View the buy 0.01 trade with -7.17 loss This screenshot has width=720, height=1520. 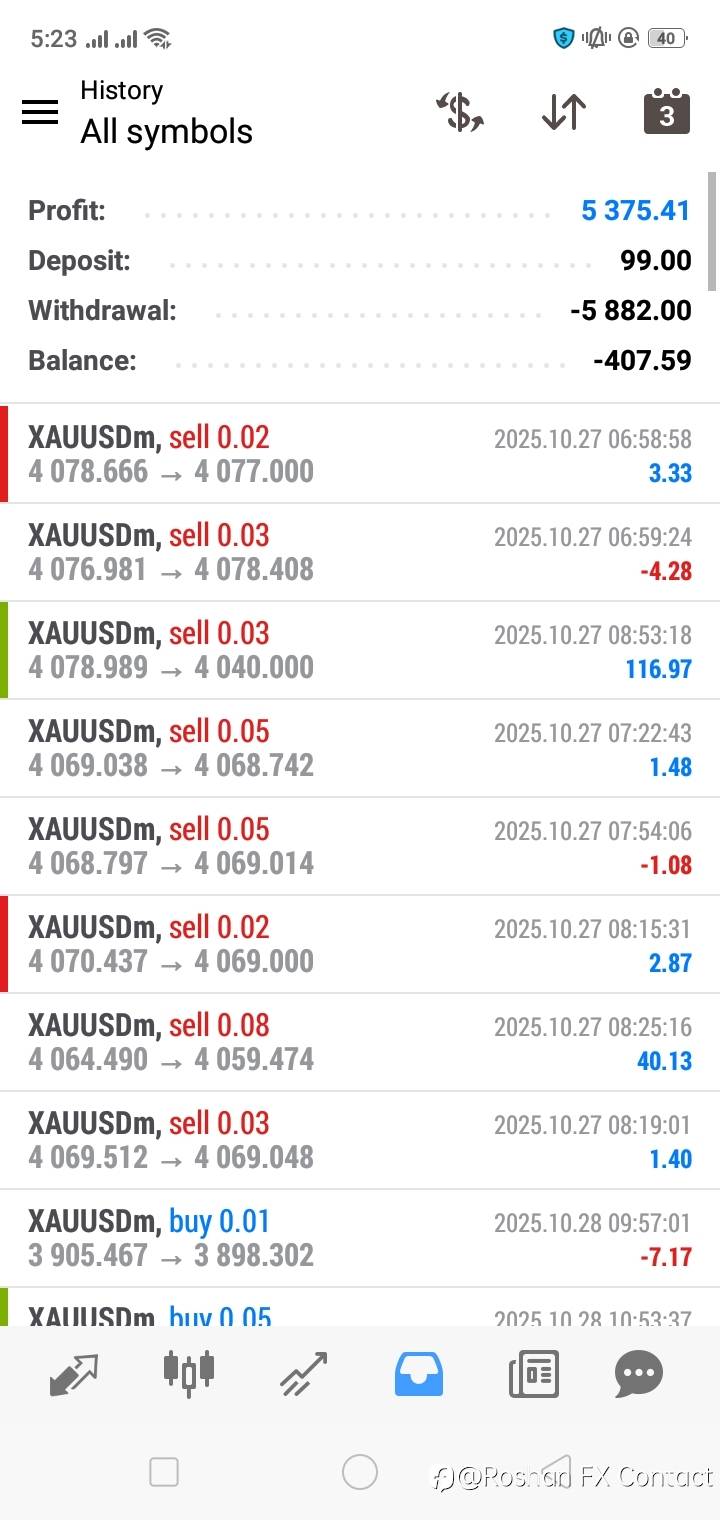[360, 1238]
